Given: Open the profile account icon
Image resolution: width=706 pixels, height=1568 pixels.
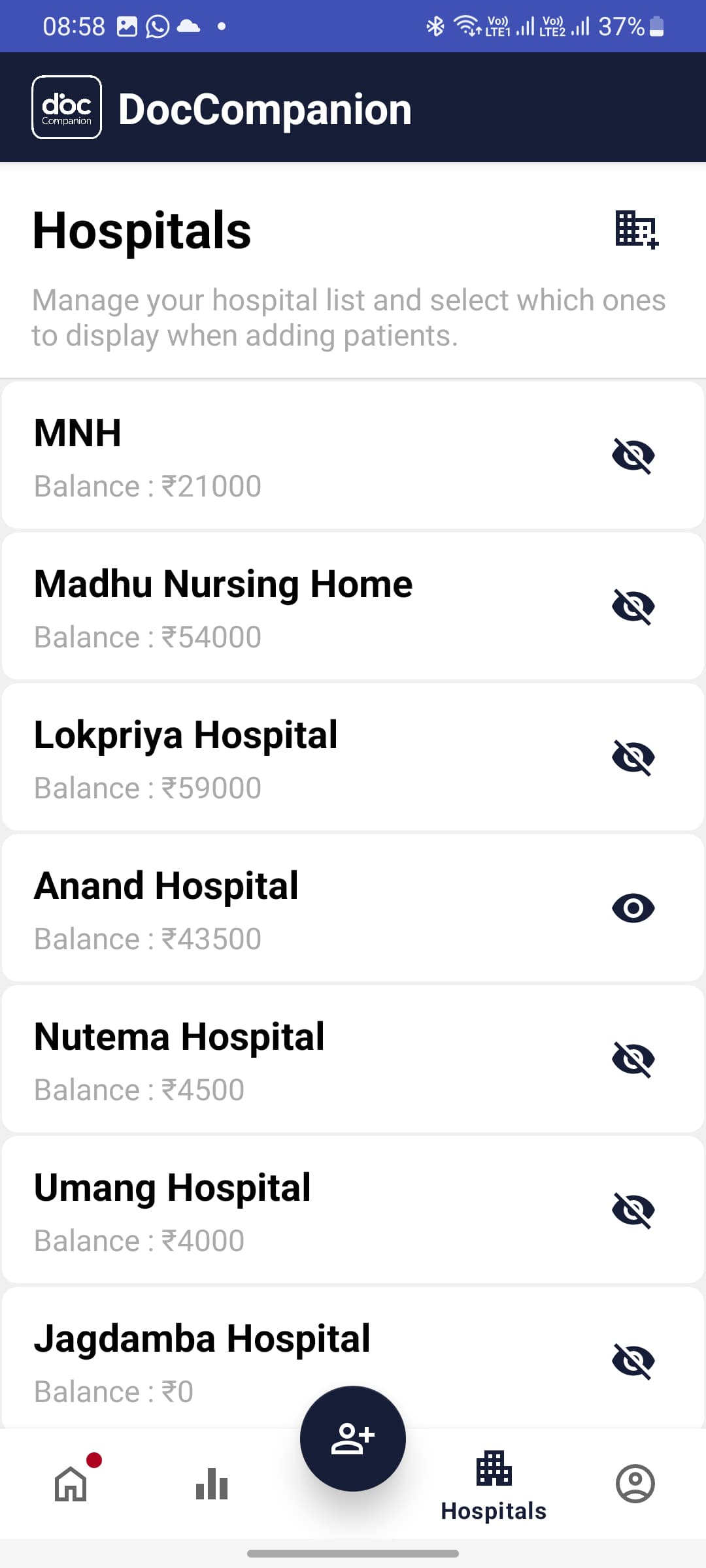Looking at the screenshot, I should point(635,1484).
